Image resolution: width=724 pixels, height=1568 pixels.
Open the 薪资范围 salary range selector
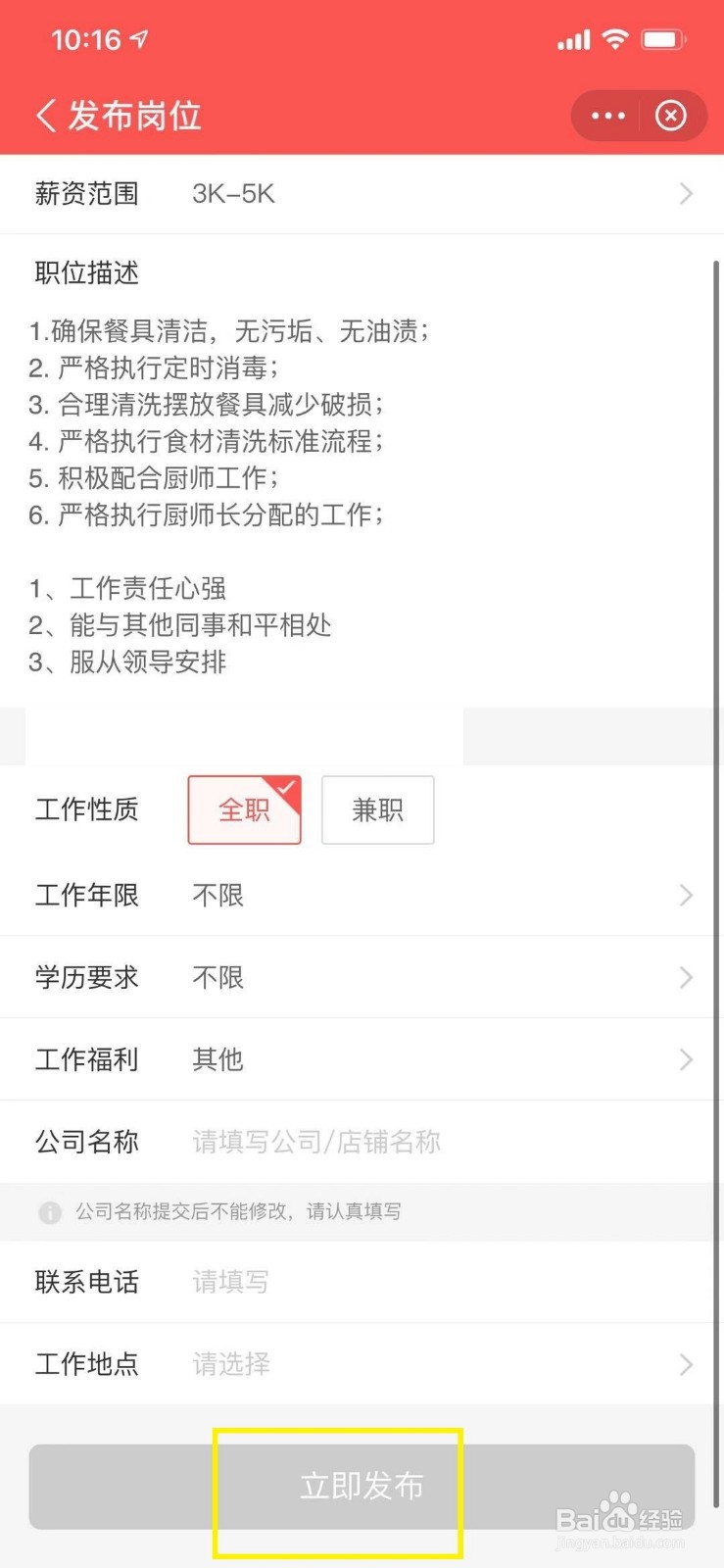[x=362, y=193]
